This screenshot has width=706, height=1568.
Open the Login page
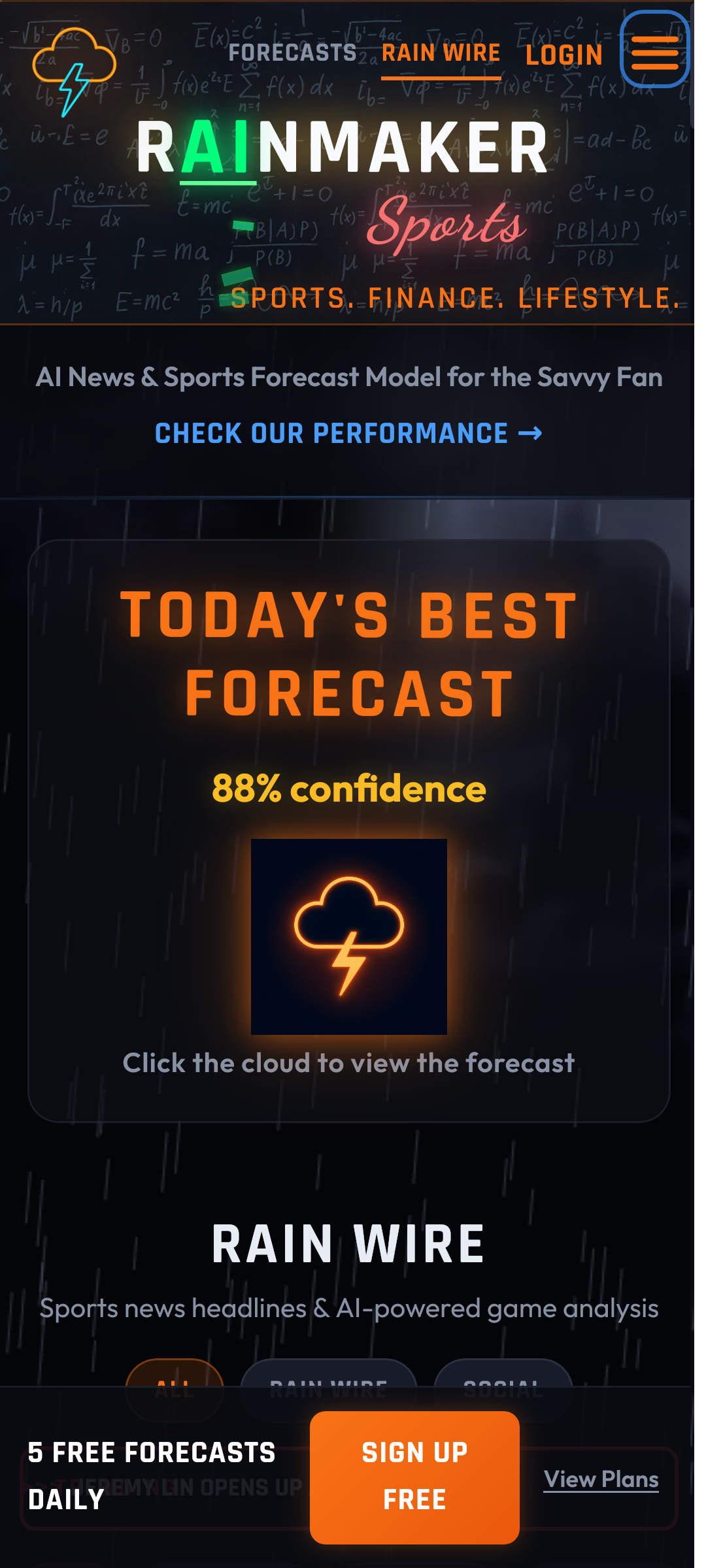coord(563,55)
